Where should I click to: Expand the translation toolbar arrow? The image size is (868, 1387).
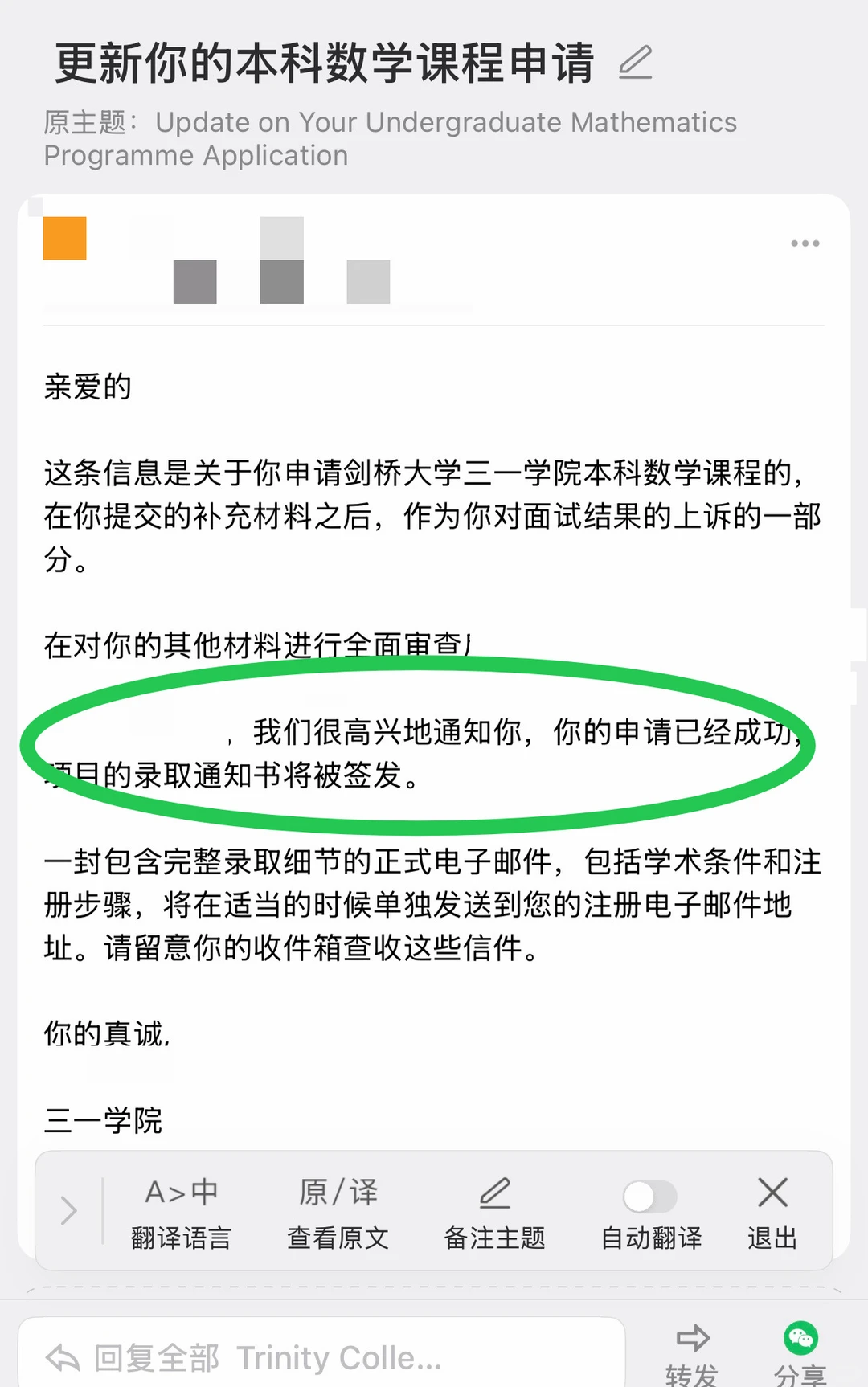[69, 1210]
